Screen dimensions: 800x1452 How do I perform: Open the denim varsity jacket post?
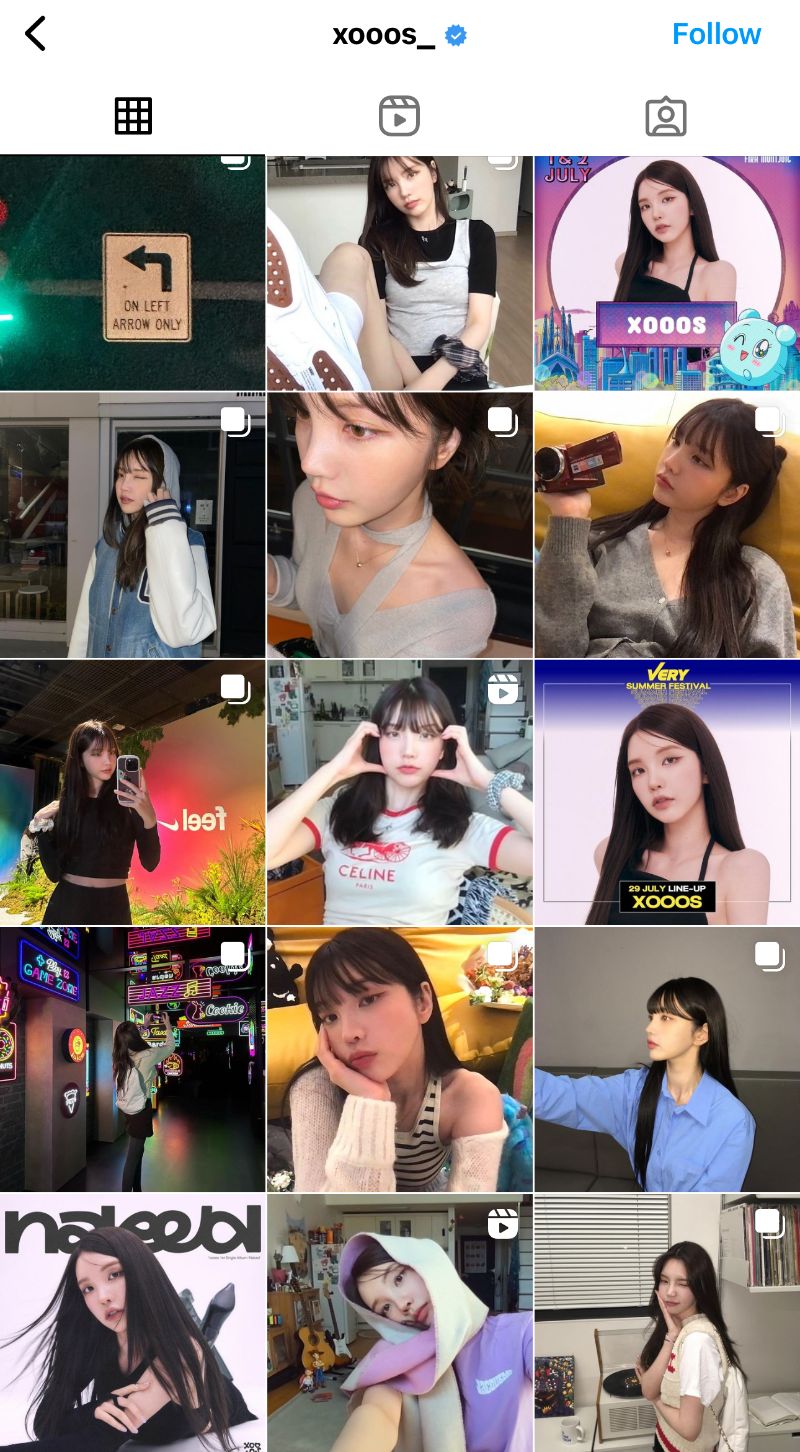tap(132, 525)
